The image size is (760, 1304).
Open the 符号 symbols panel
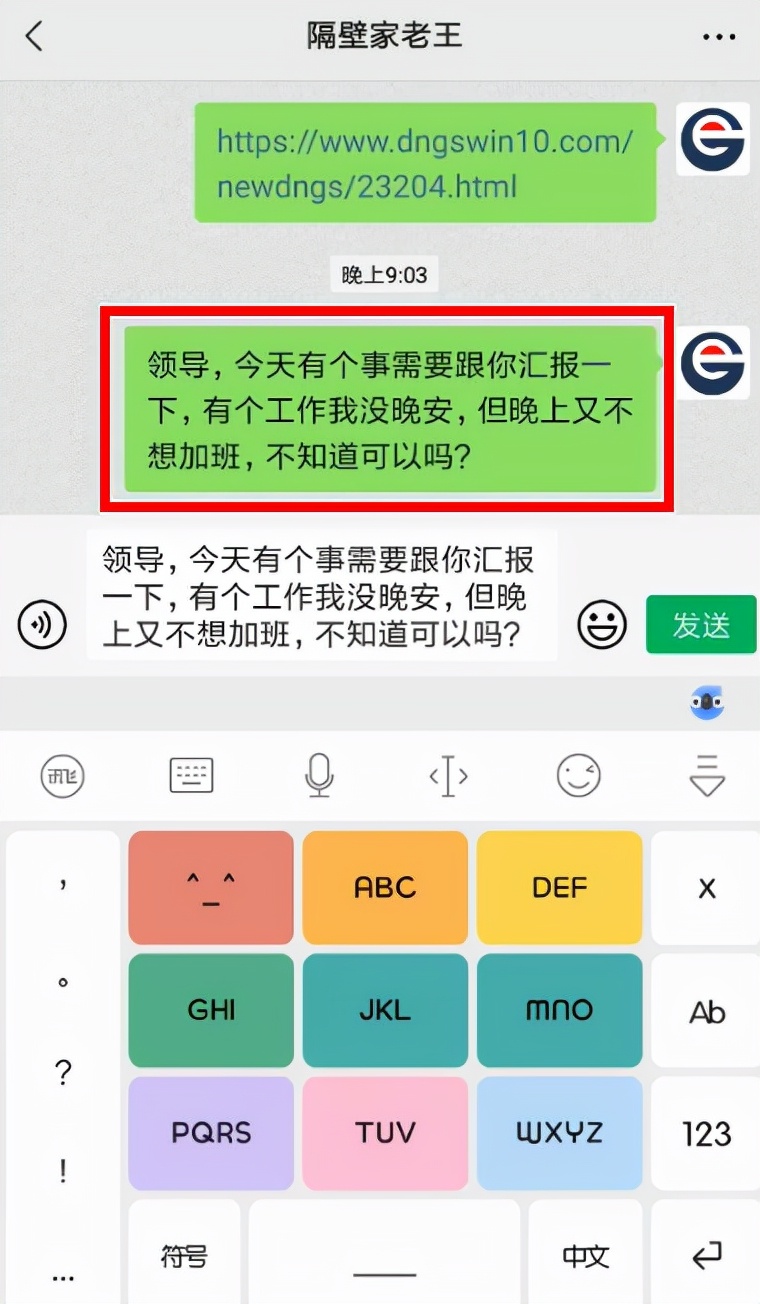tap(184, 1253)
